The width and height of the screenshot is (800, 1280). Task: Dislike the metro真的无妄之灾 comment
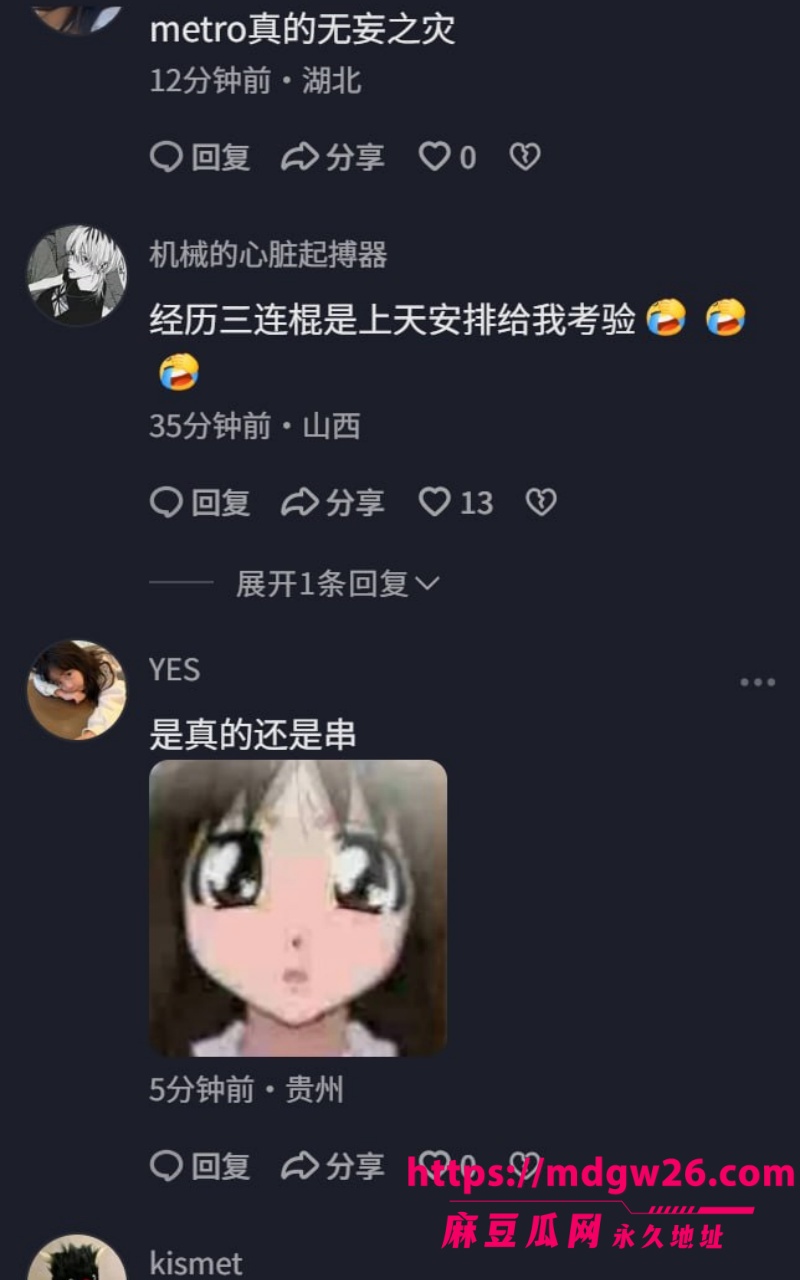point(525,157)
